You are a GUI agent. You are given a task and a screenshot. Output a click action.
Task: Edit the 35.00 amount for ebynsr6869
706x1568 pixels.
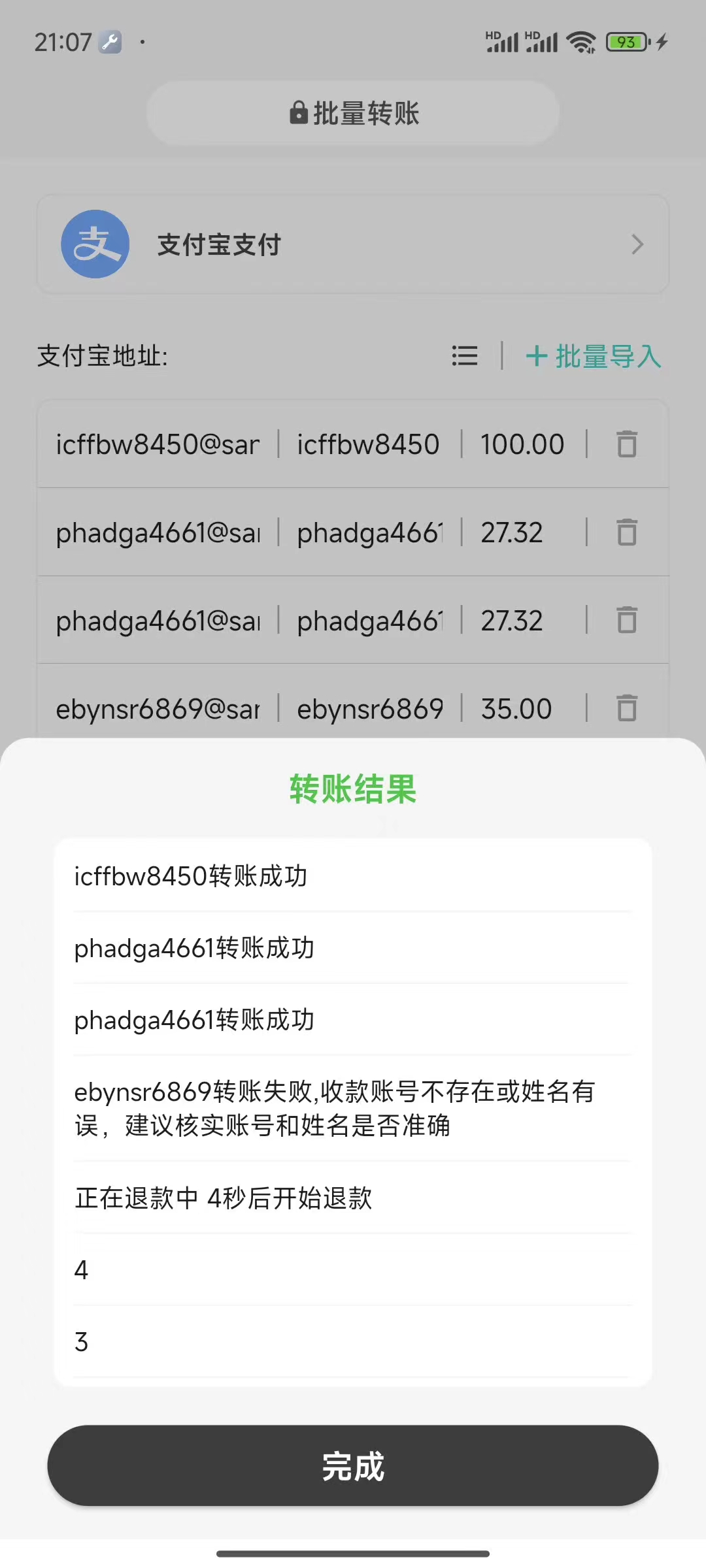click(x=516, y=708)
